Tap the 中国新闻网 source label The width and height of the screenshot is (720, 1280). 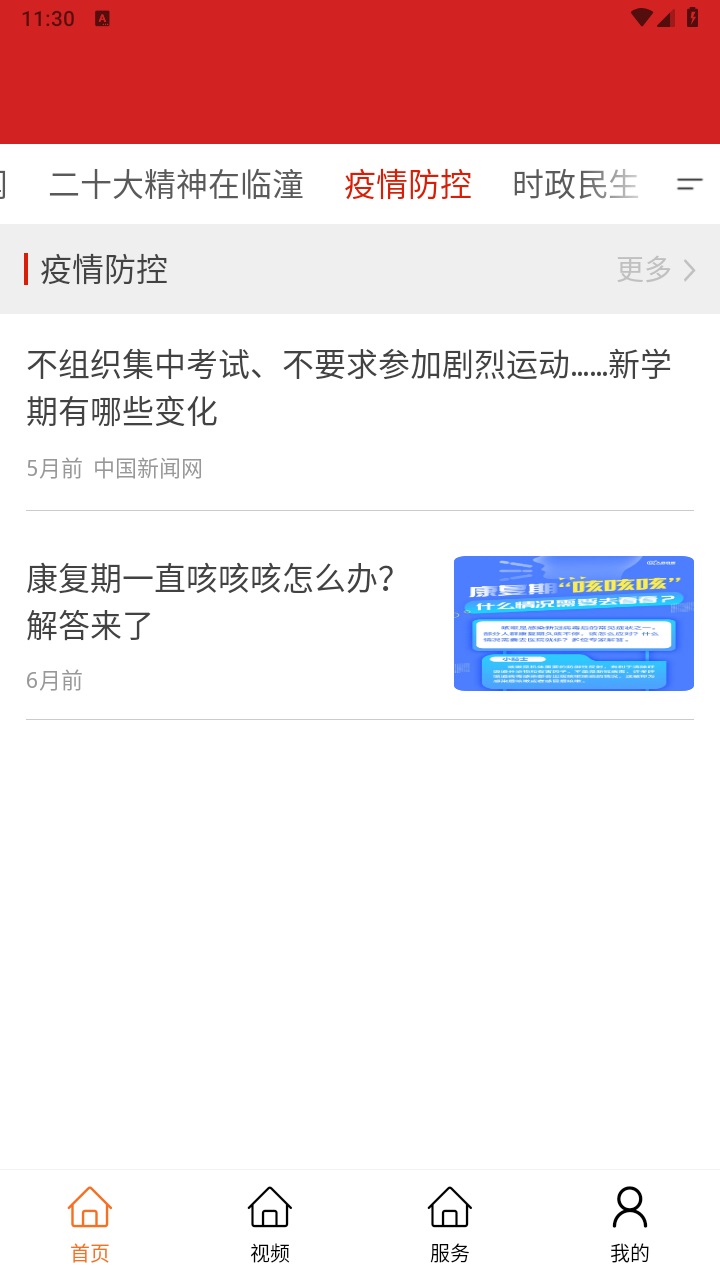pyautogui.click(x=149, y=468)
